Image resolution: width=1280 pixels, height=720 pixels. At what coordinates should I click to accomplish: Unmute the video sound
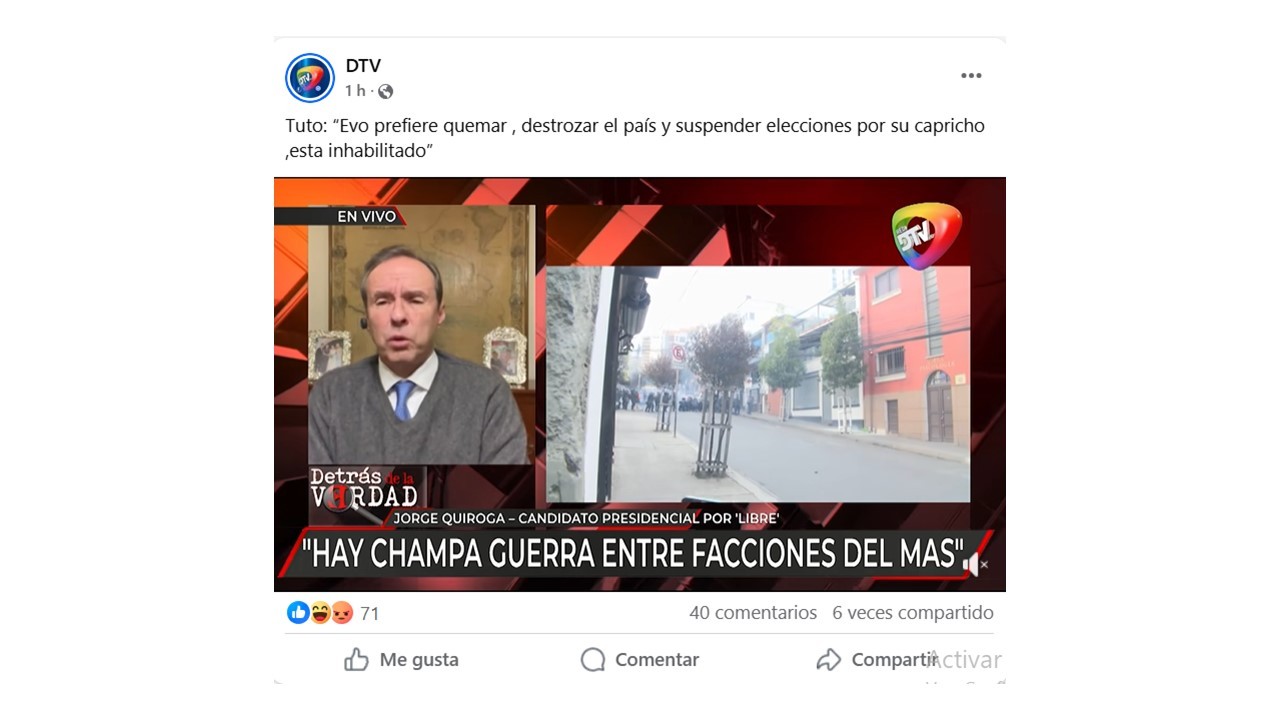click(x=973, y=565)
